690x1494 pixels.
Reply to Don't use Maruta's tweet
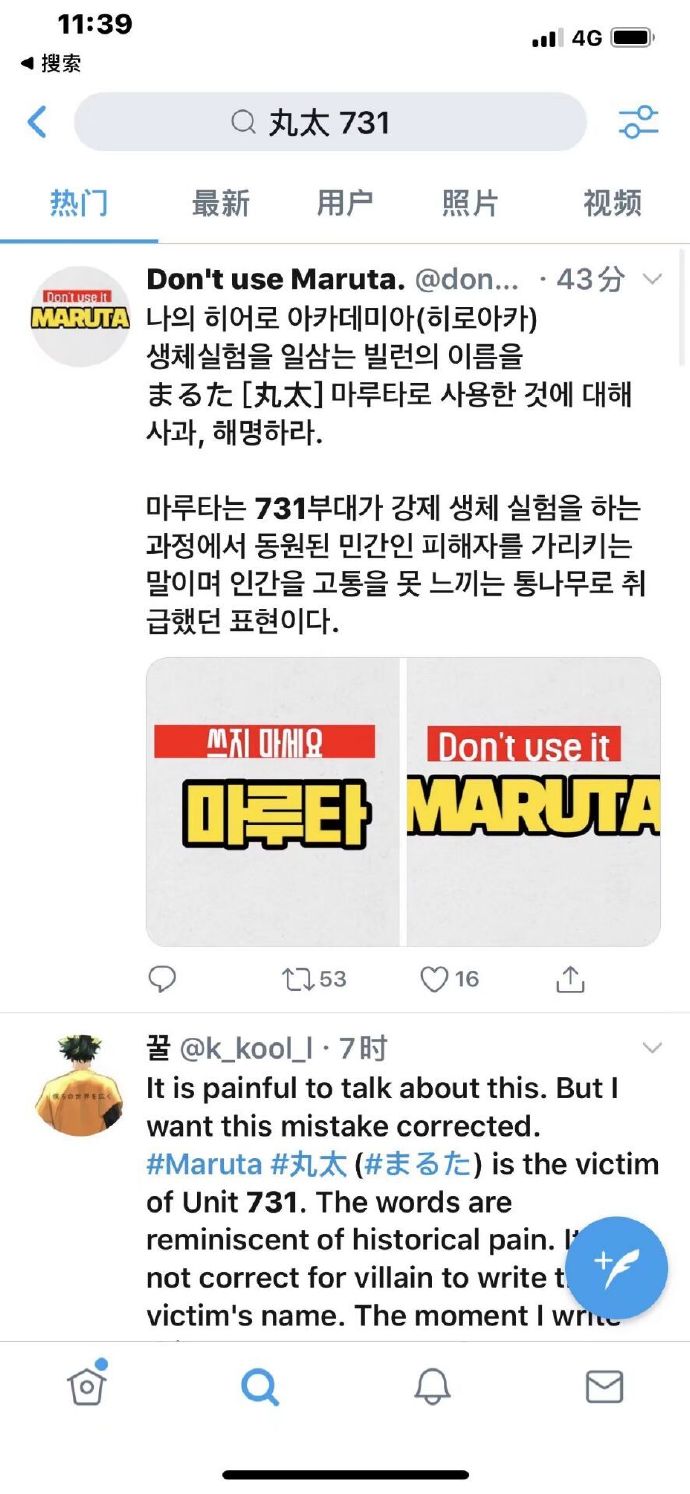tap(162, 979)
